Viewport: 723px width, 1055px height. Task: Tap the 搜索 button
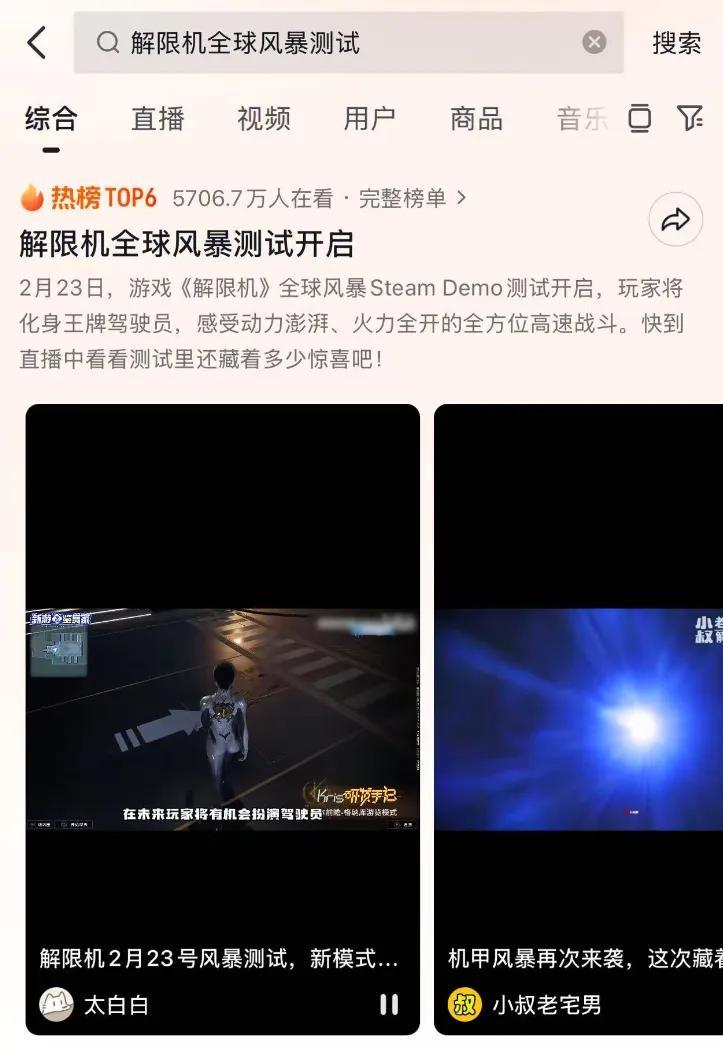(677, 42)
